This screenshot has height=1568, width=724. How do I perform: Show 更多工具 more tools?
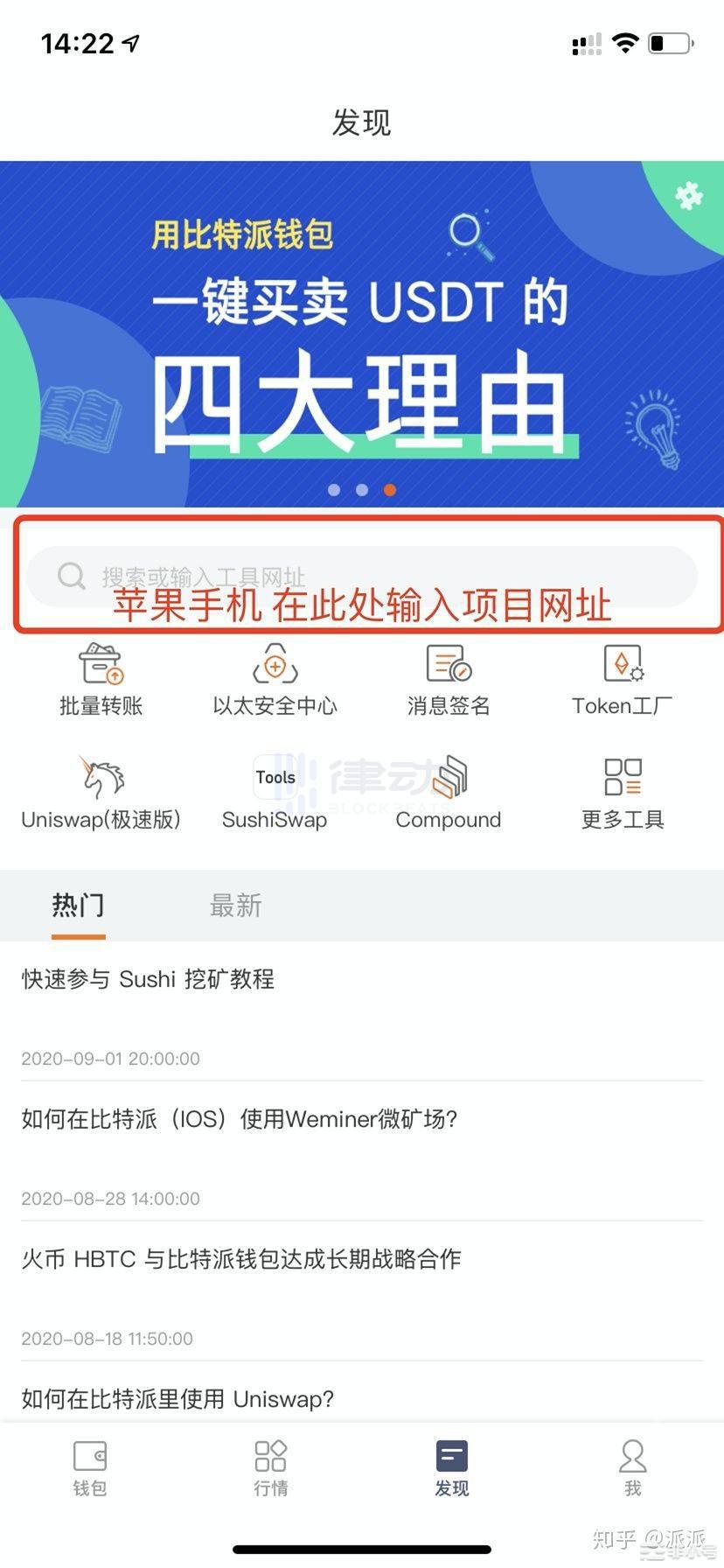623,793
